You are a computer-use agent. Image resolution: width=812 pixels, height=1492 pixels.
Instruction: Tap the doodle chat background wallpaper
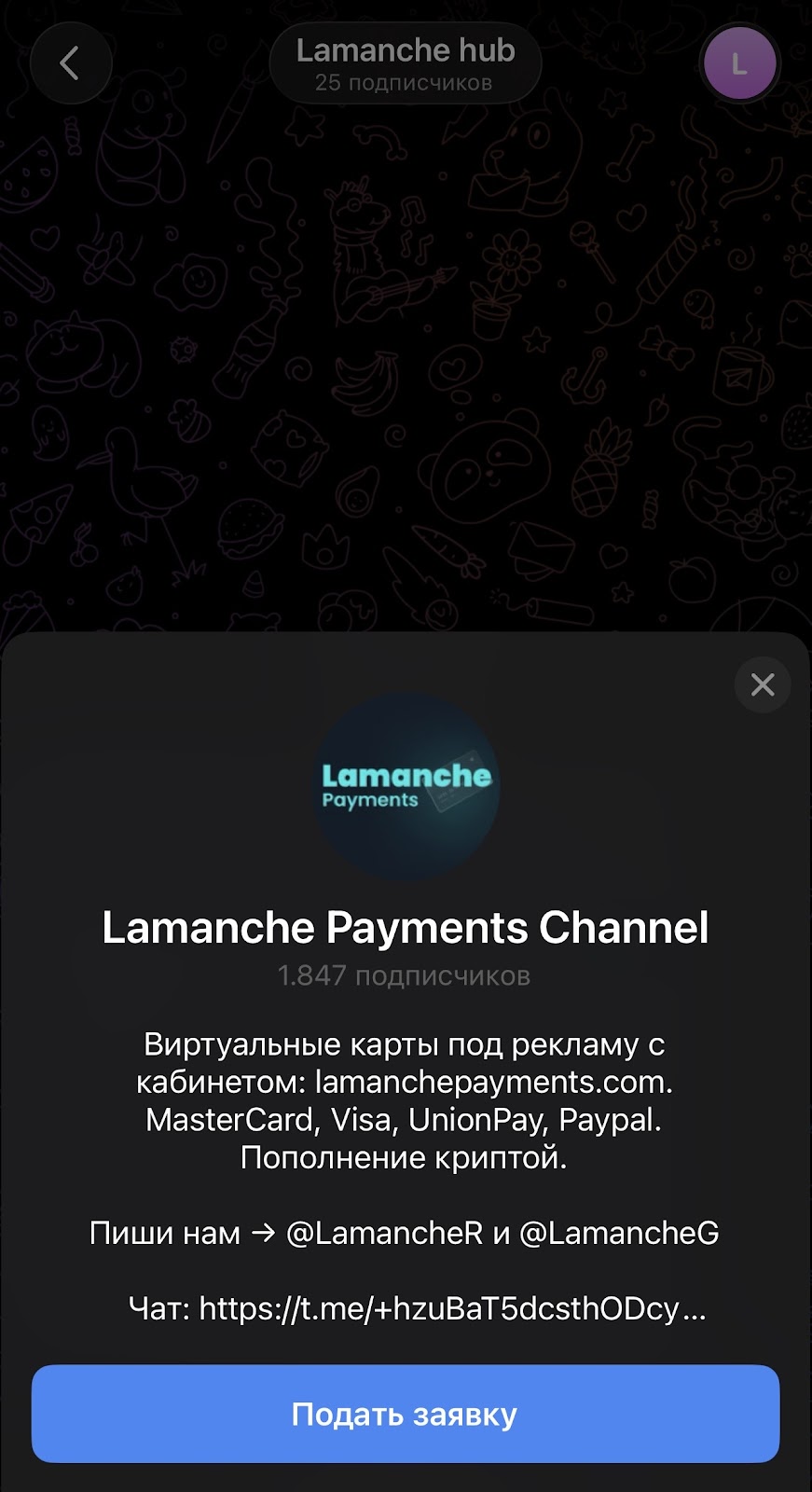[406, 373]
